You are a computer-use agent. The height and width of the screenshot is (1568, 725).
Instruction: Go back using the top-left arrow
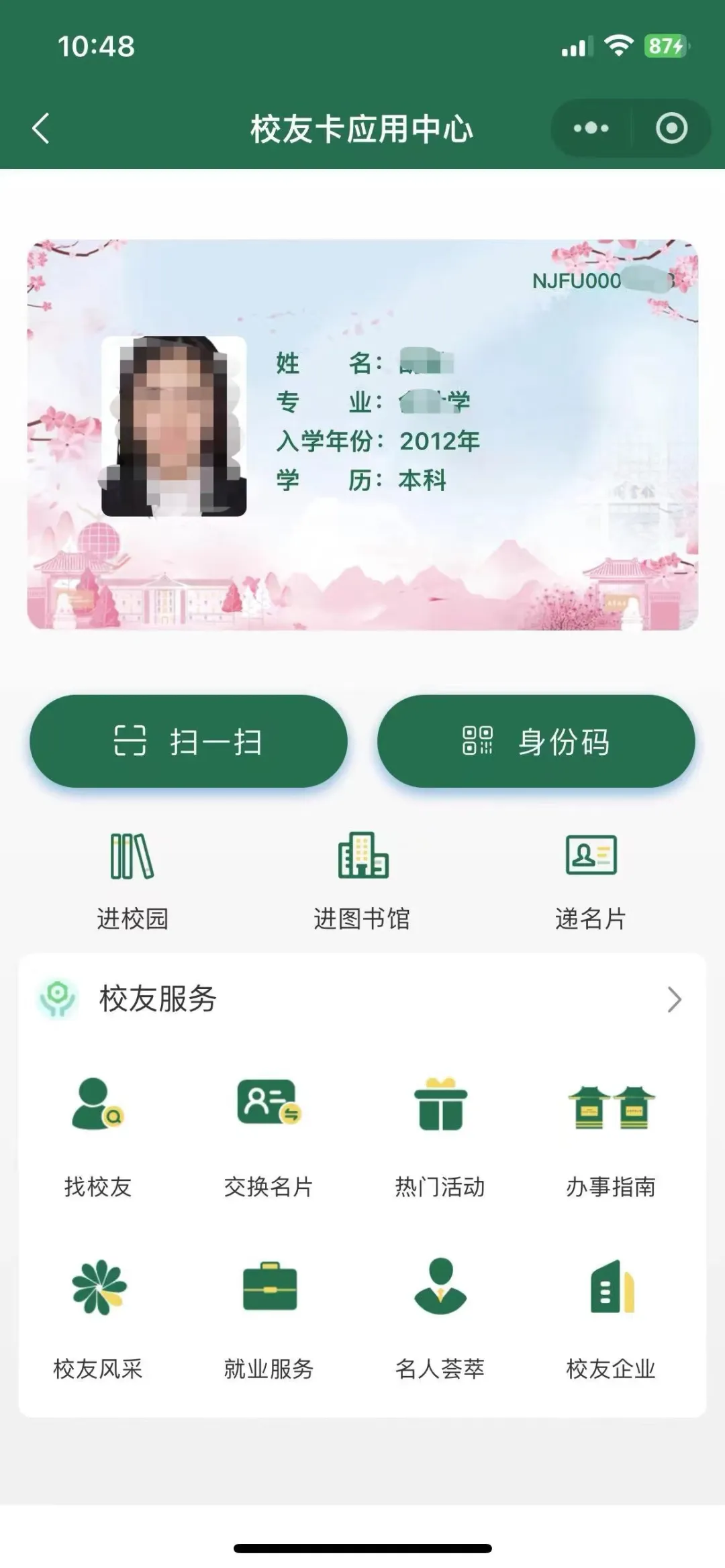click(x=41, y=128)
